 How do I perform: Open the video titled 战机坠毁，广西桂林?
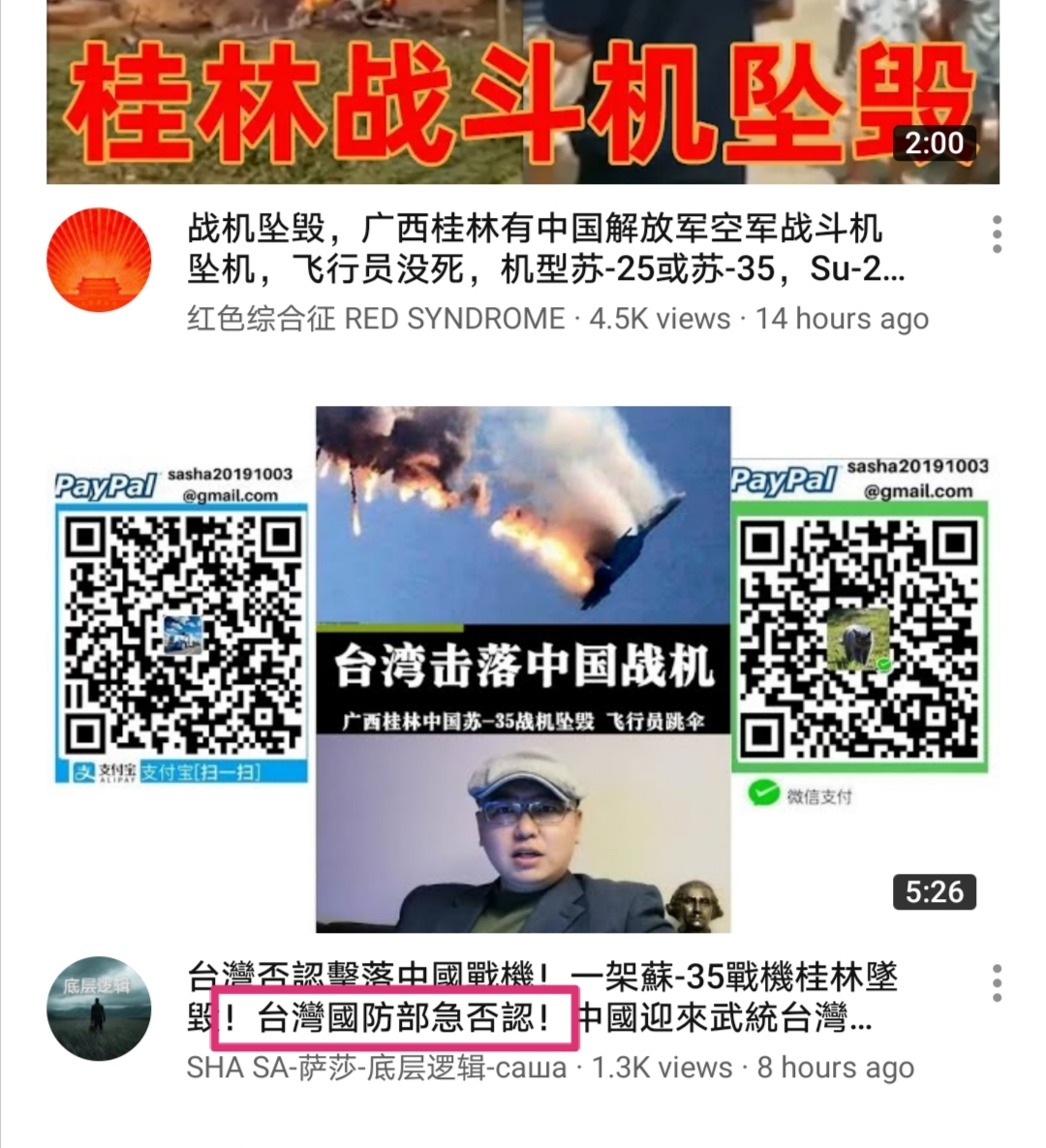point(535,248)
